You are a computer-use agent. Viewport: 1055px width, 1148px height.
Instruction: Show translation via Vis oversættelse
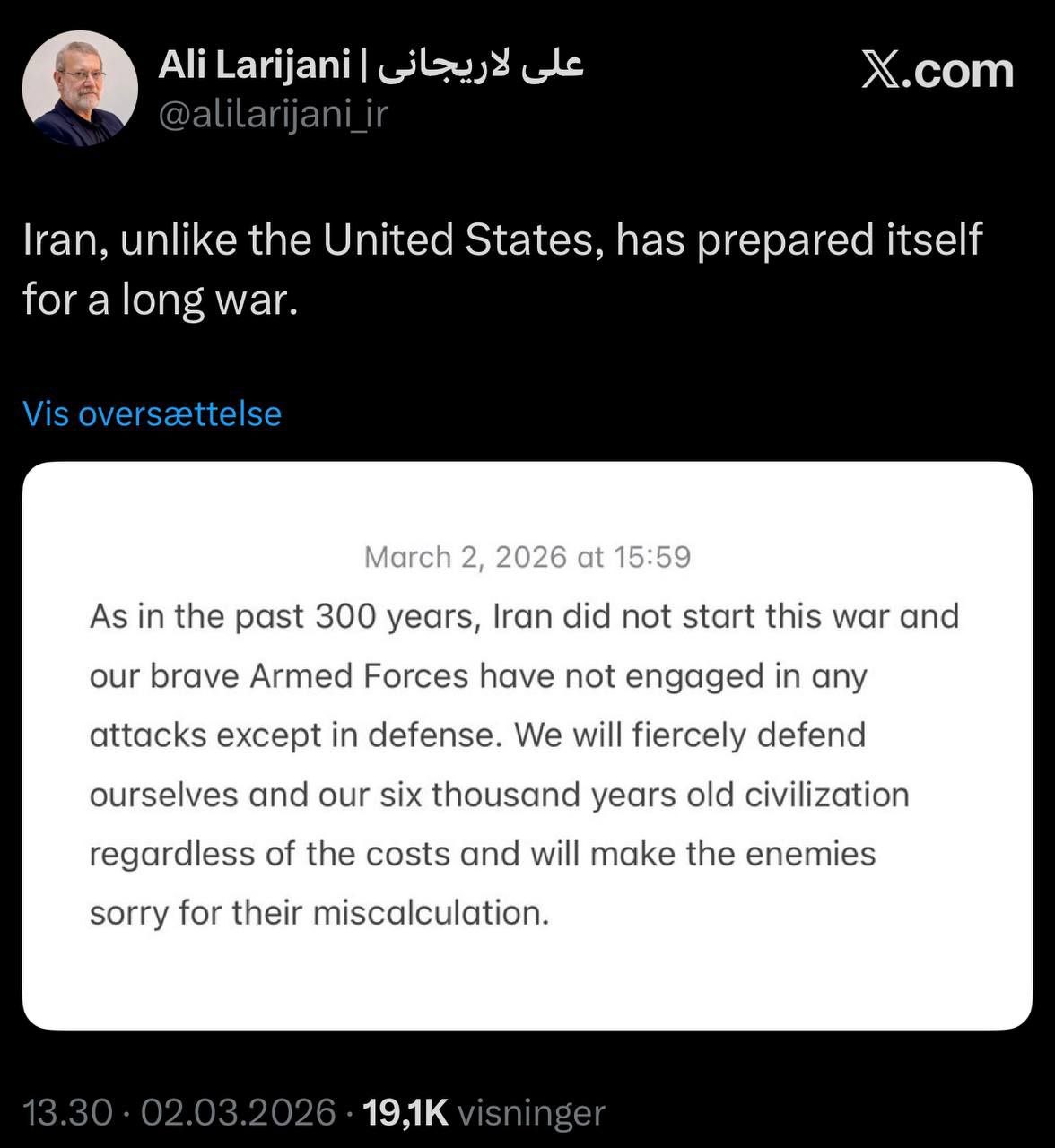(x=152, y=413)
